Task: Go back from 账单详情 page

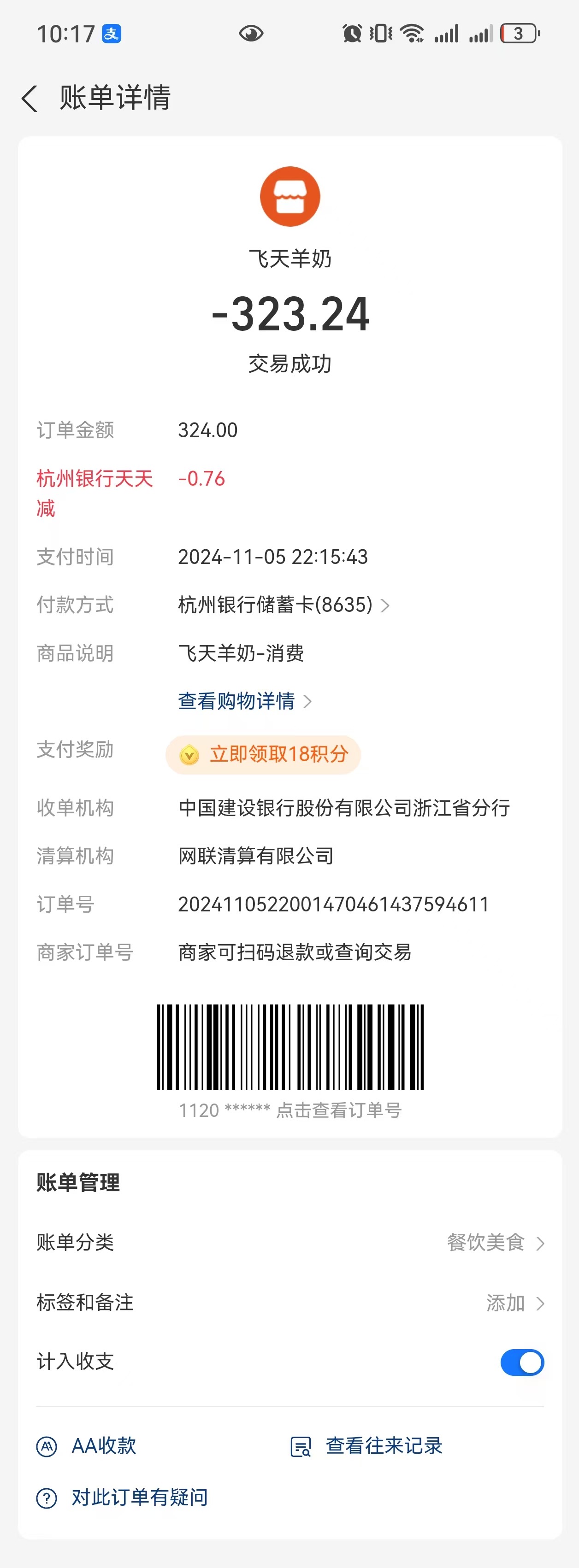Action: [x=29, y=98]
